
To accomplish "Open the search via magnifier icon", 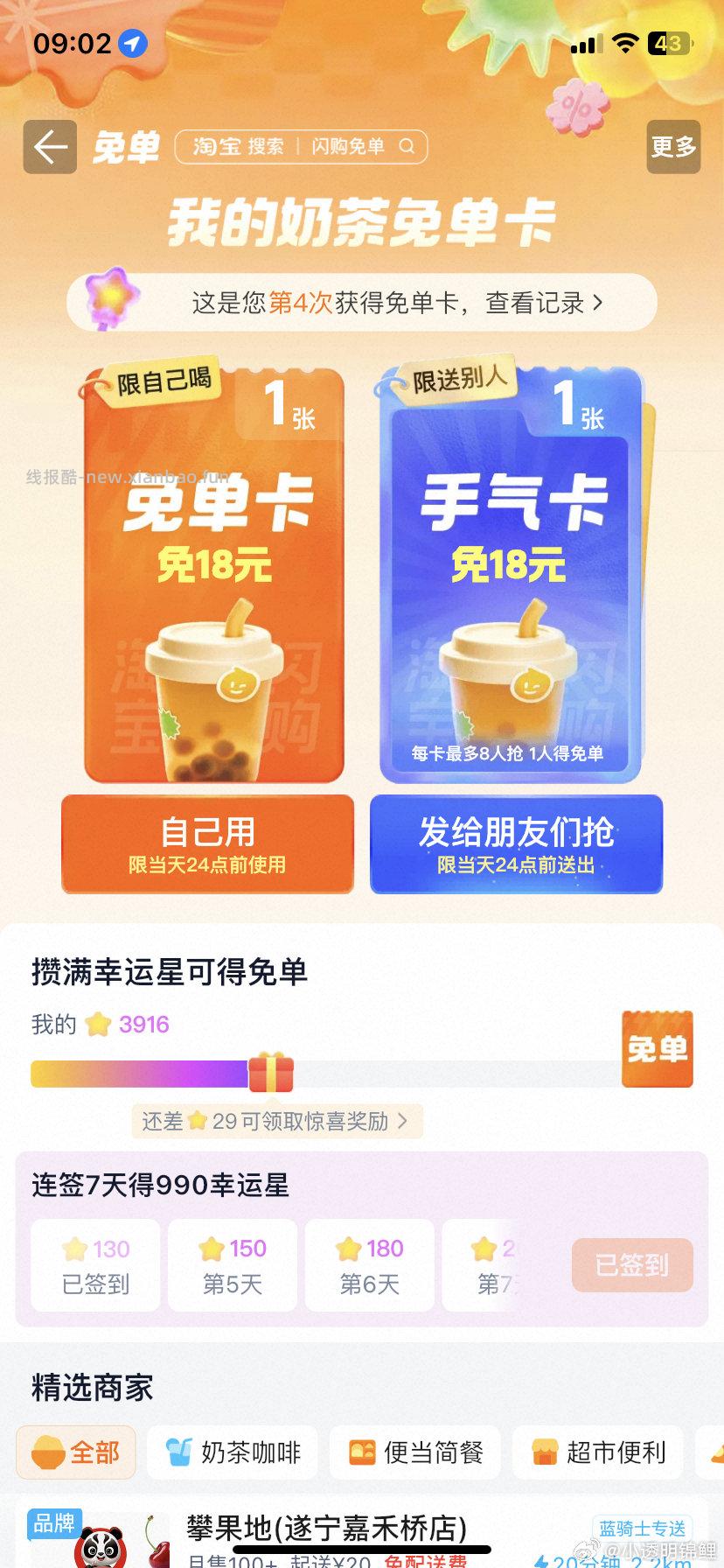I will (x=407, y=146).
